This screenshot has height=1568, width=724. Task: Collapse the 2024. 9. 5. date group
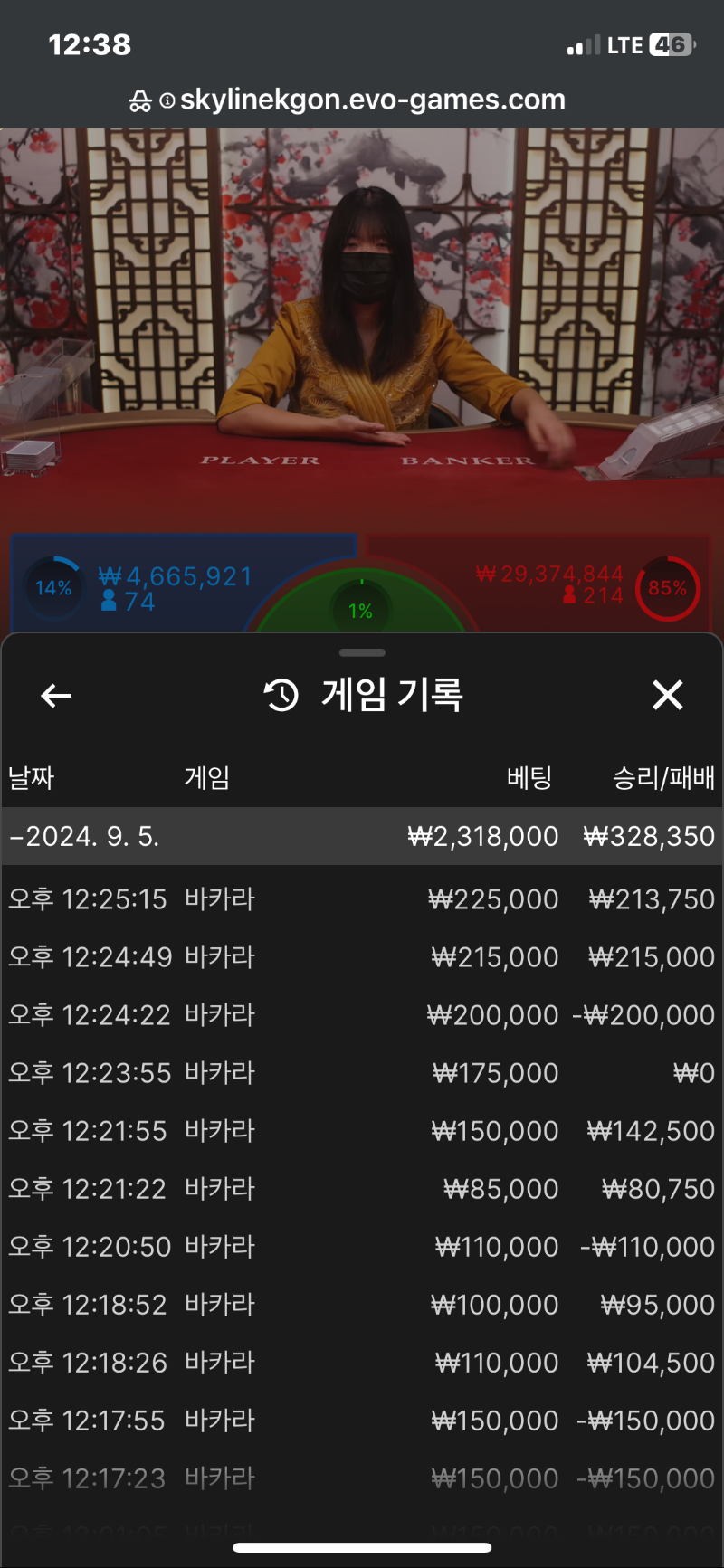362,836
